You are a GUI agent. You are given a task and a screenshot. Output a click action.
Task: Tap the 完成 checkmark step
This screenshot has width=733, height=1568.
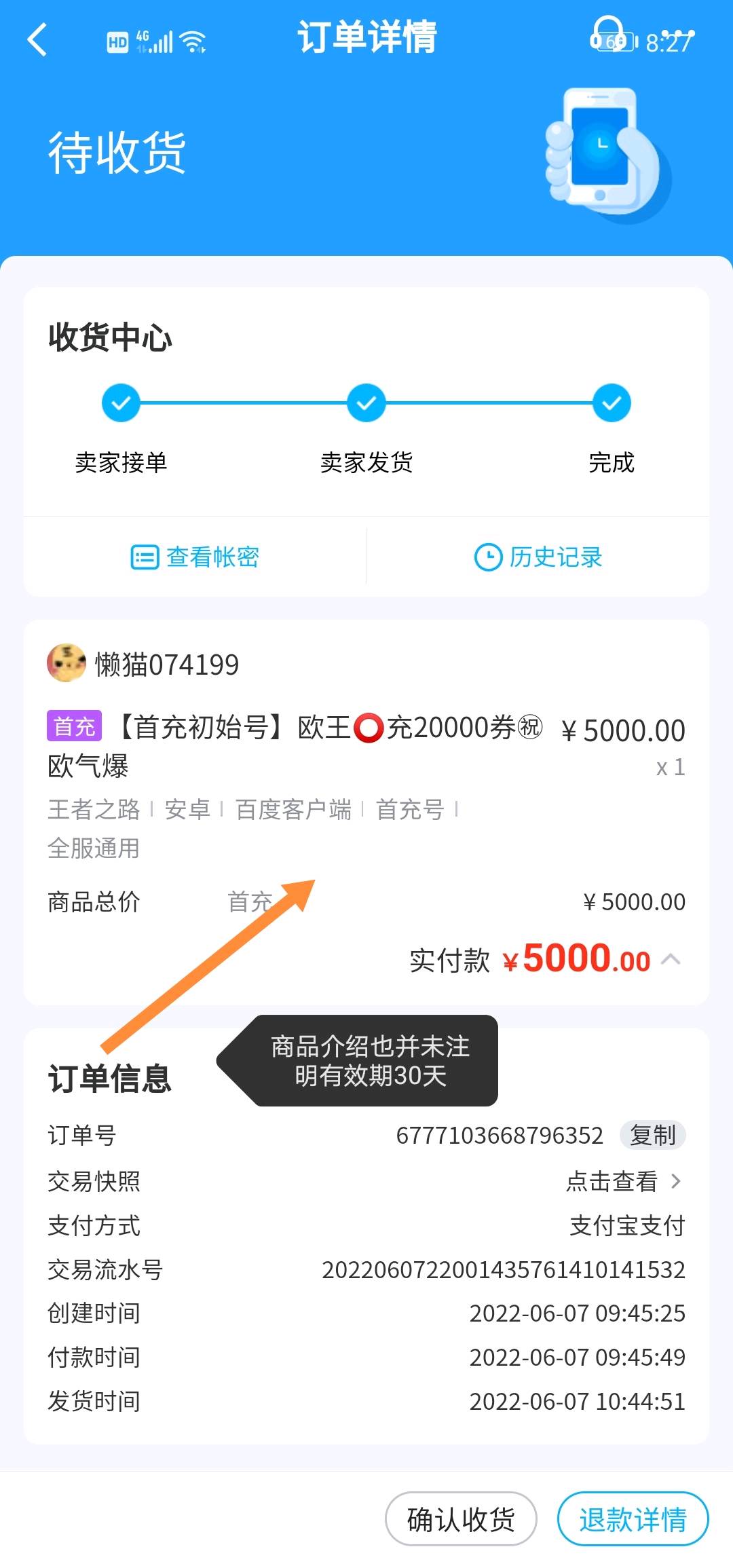[610, 402]
